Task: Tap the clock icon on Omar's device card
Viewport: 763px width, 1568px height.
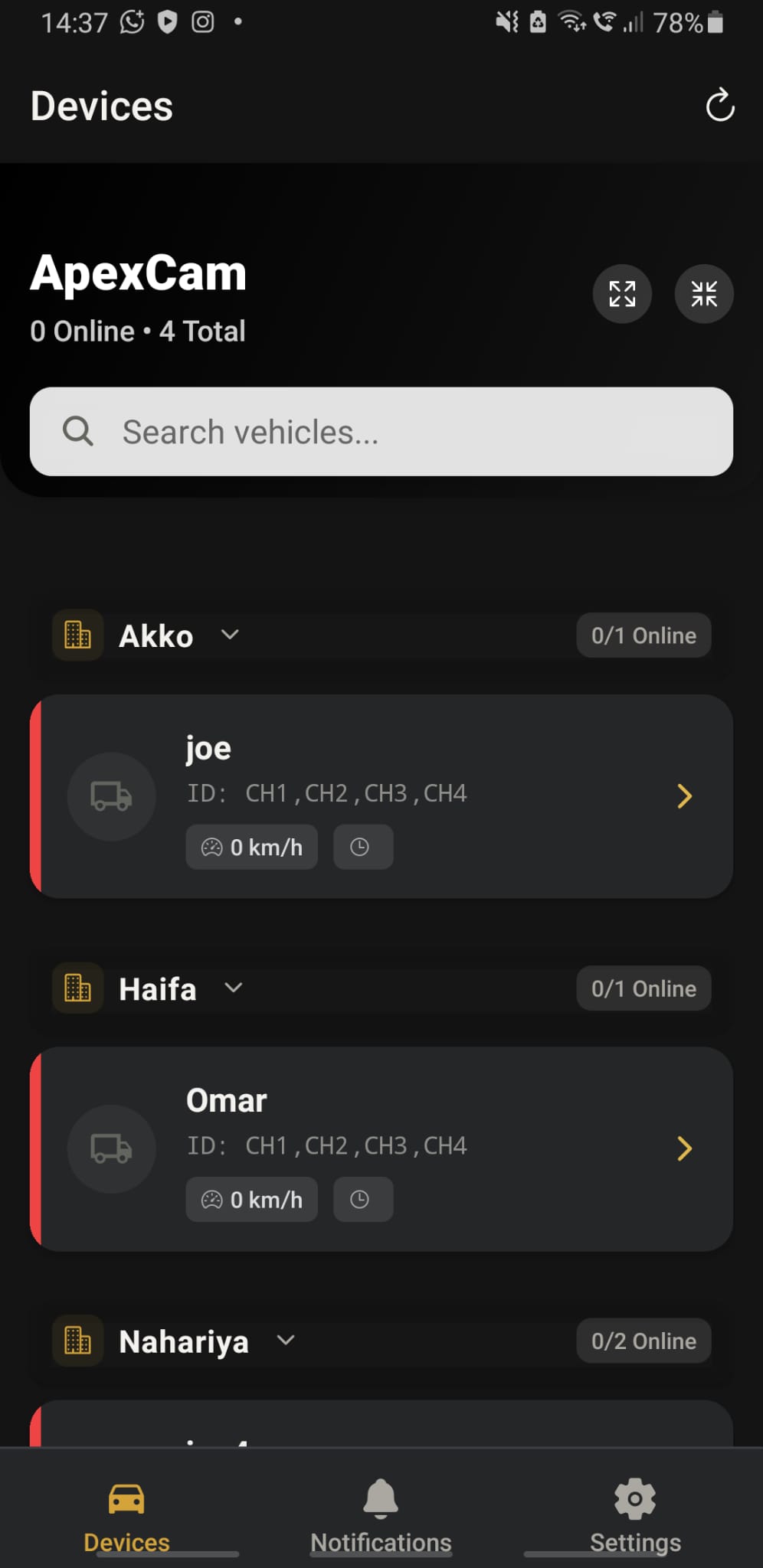Action: [362, 1199]
